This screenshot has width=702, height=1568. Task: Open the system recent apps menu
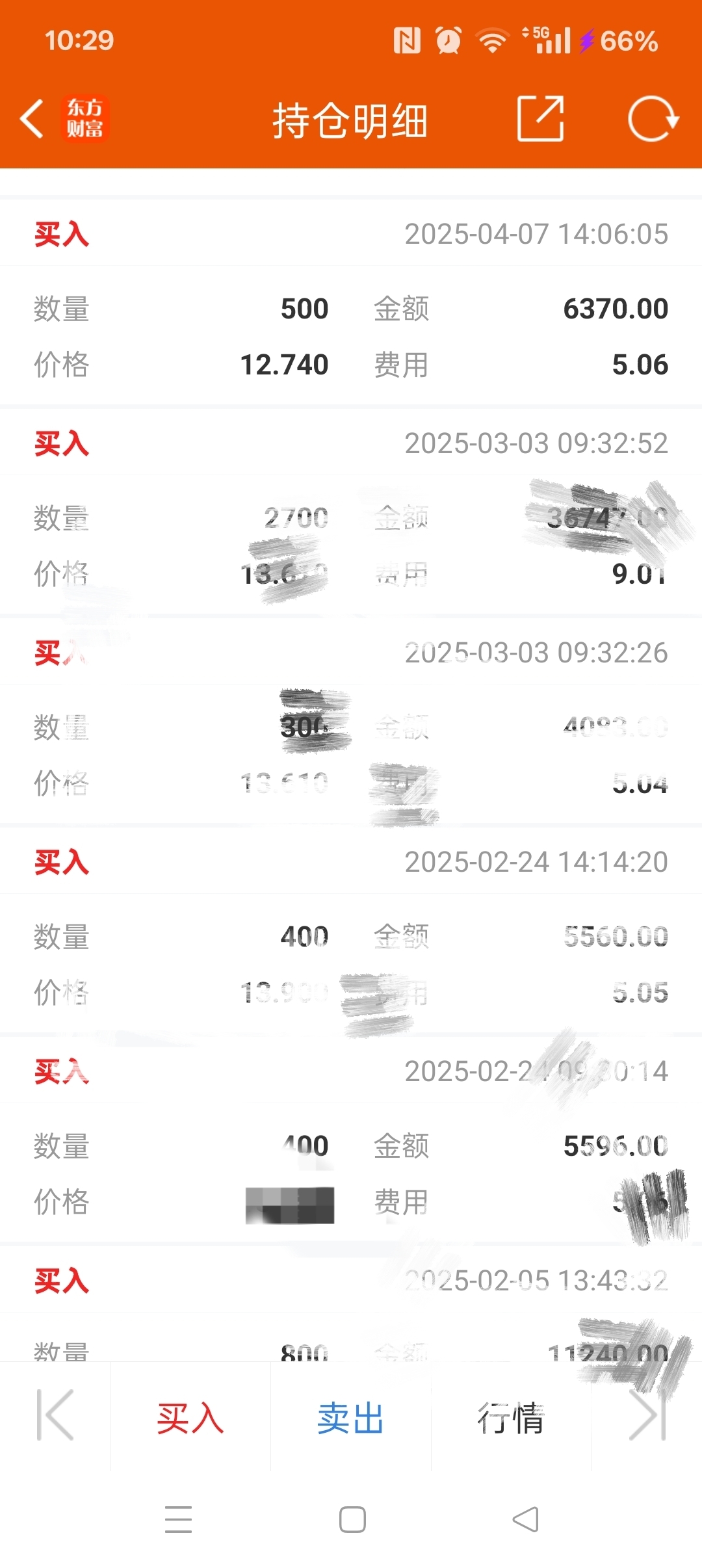[x=178, y=1519]
